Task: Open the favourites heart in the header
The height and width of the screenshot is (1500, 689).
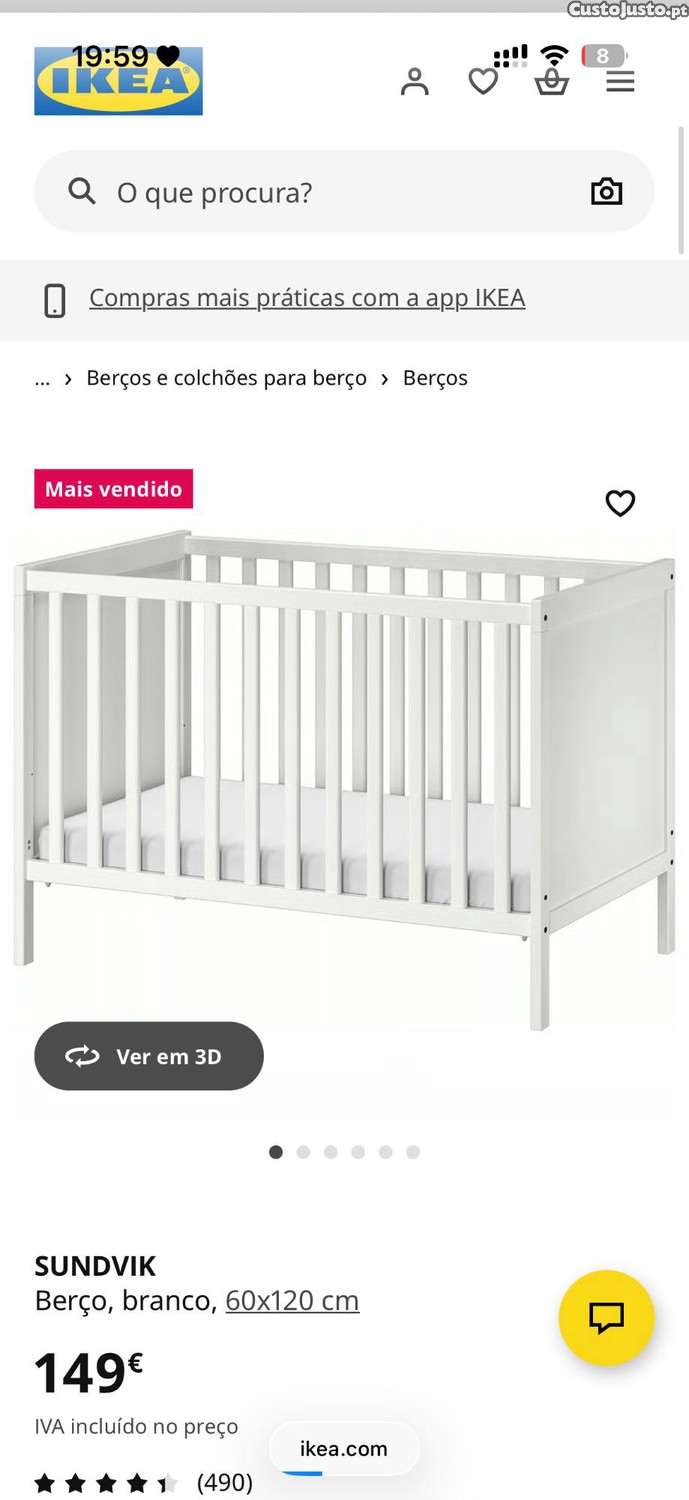Action: (x=483, y=81)
